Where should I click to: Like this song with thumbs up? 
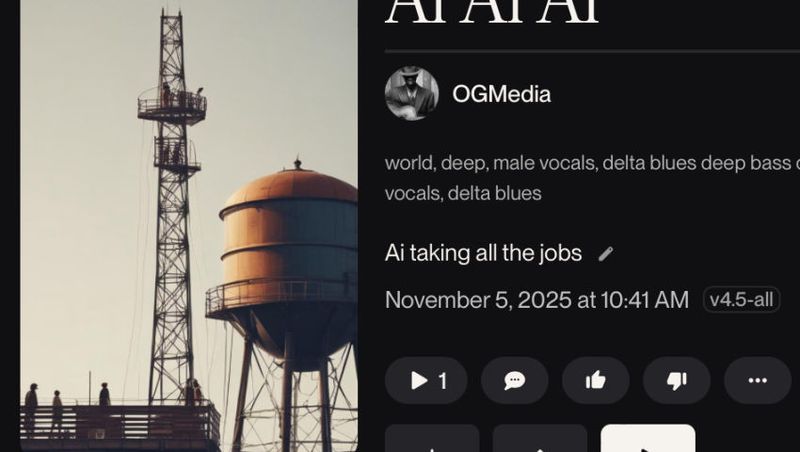596,380
